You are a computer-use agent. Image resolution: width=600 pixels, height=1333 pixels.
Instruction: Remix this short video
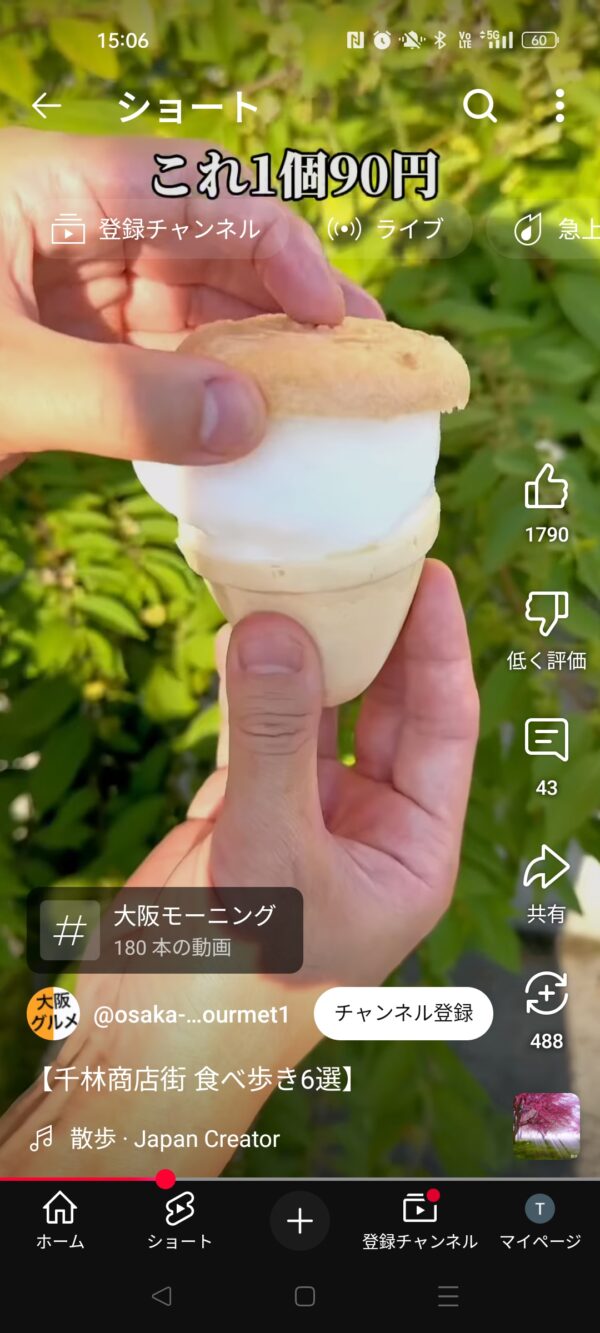point(546,995)
